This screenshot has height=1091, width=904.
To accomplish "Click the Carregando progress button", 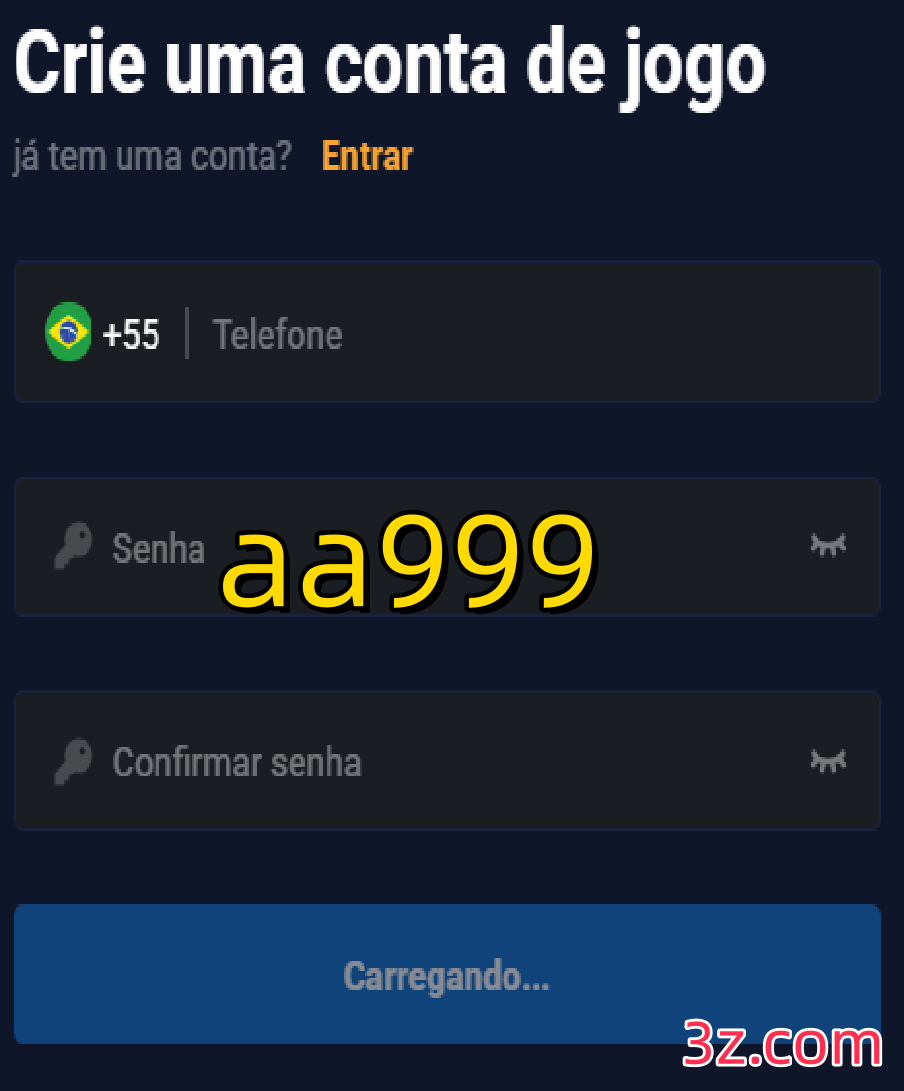I will coord(447,973).
